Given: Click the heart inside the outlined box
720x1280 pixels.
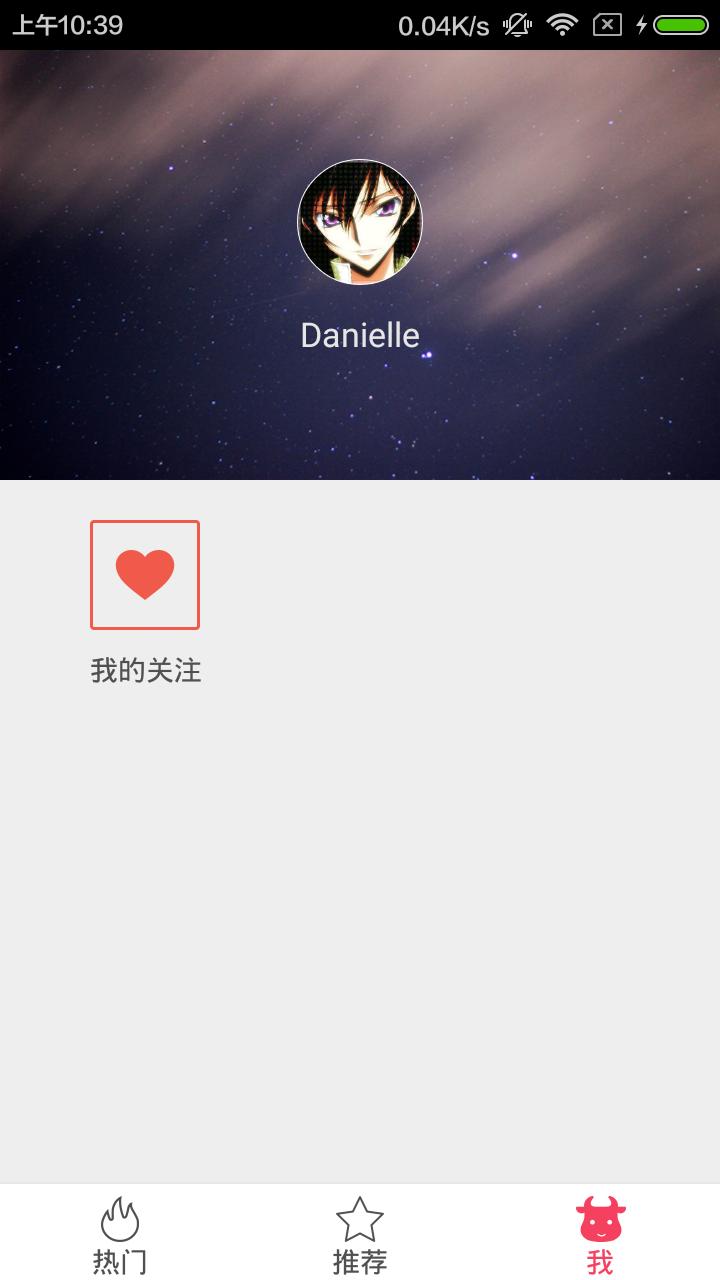Looking at the screenshot, I should 145,574.
